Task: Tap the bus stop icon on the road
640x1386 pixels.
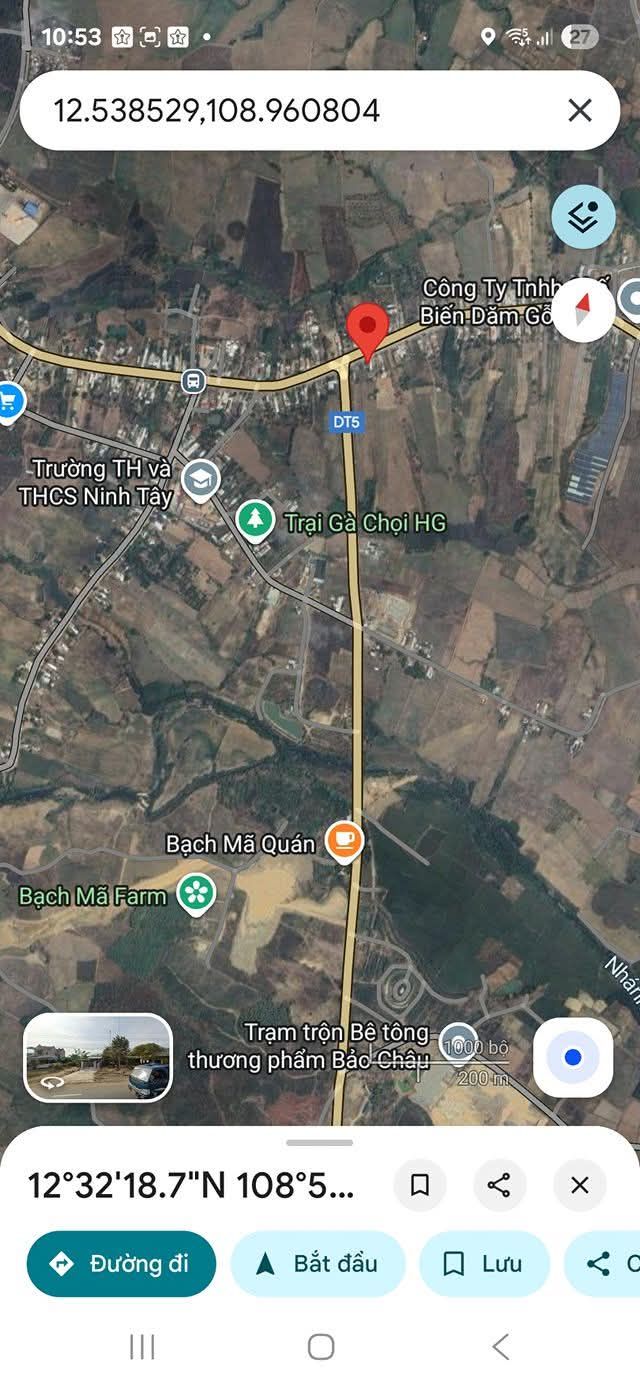Action: [193, 380]
